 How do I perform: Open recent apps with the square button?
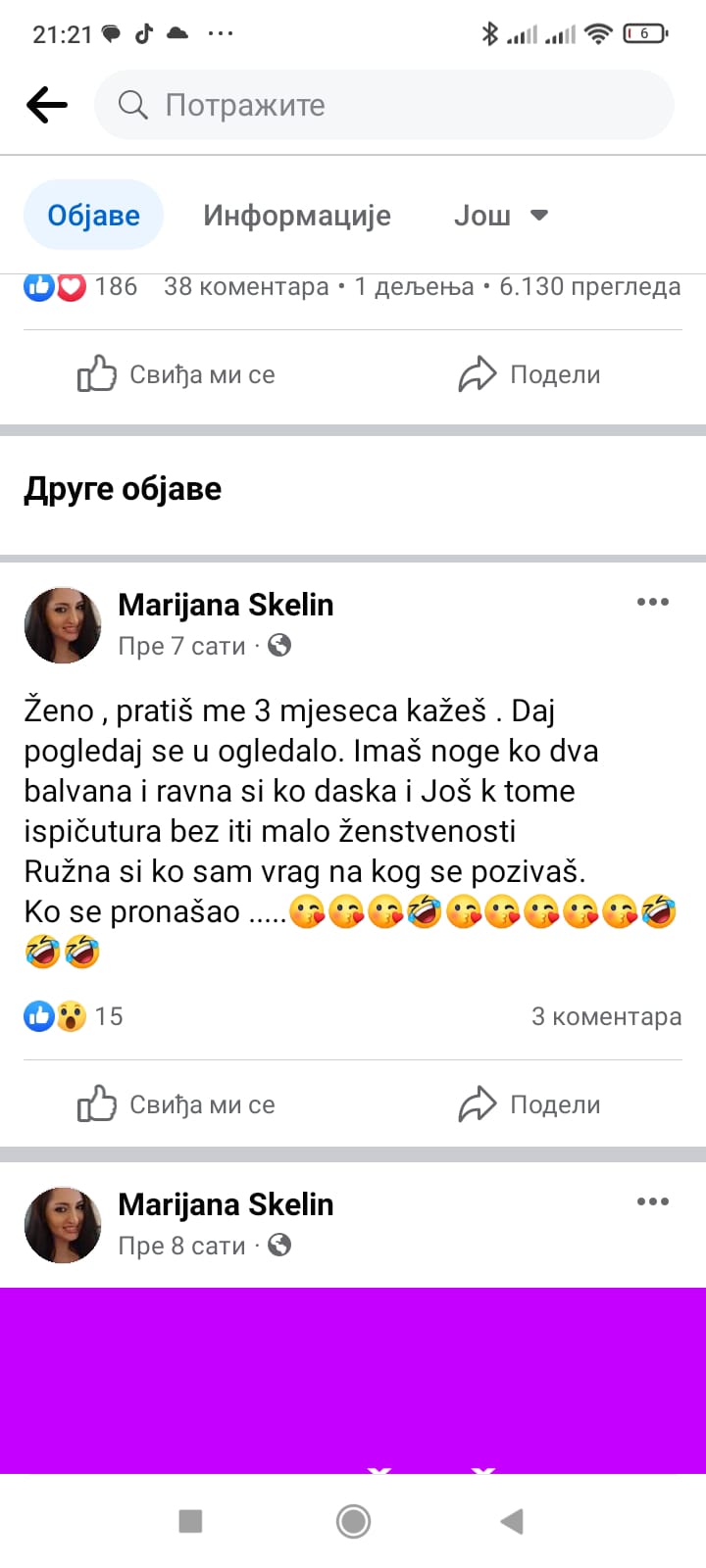point(190,1521)
